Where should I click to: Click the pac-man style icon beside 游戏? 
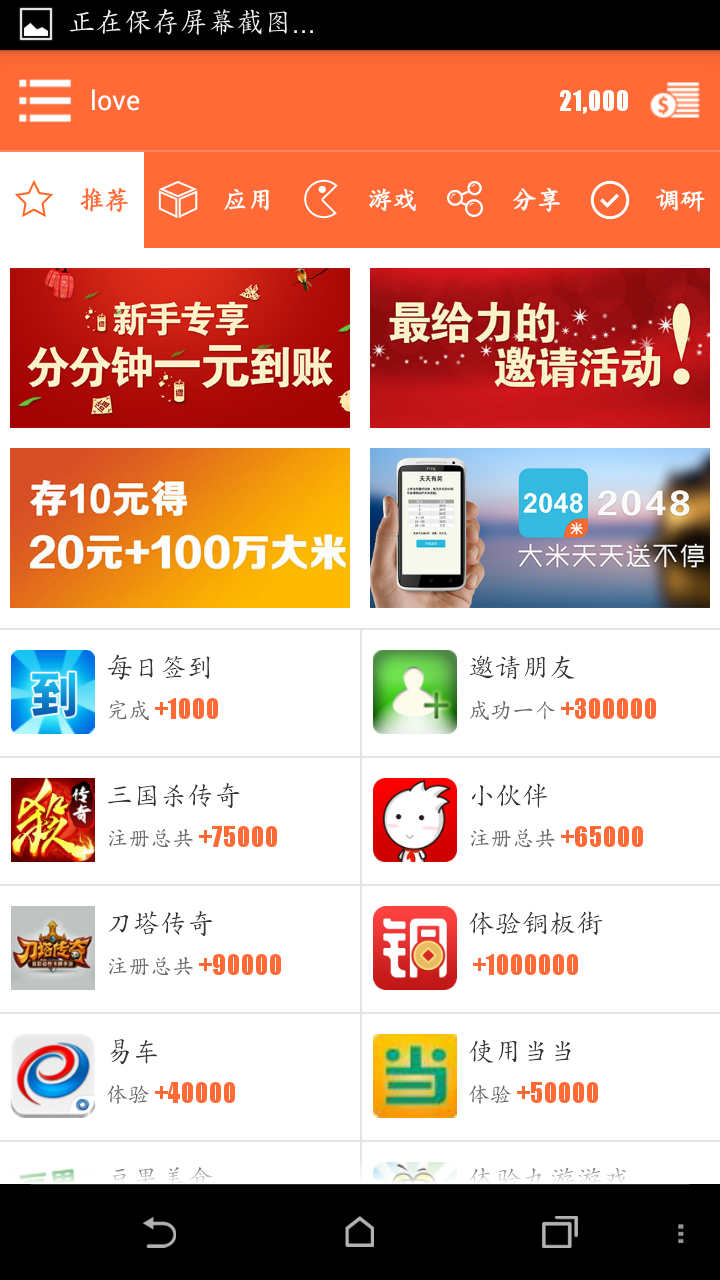(x=322, y=199)
